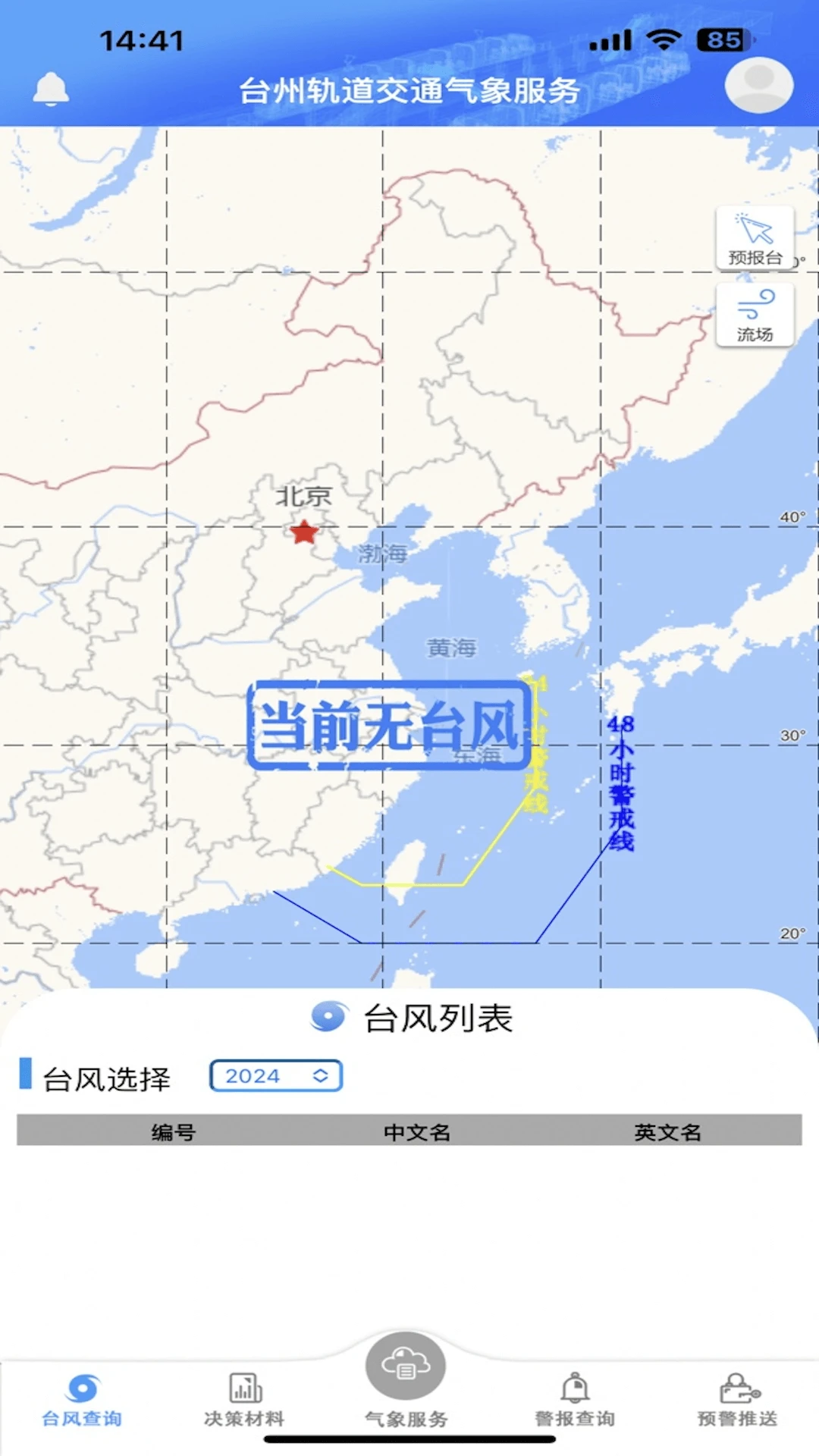Click the red star marker at 北京

305,531
